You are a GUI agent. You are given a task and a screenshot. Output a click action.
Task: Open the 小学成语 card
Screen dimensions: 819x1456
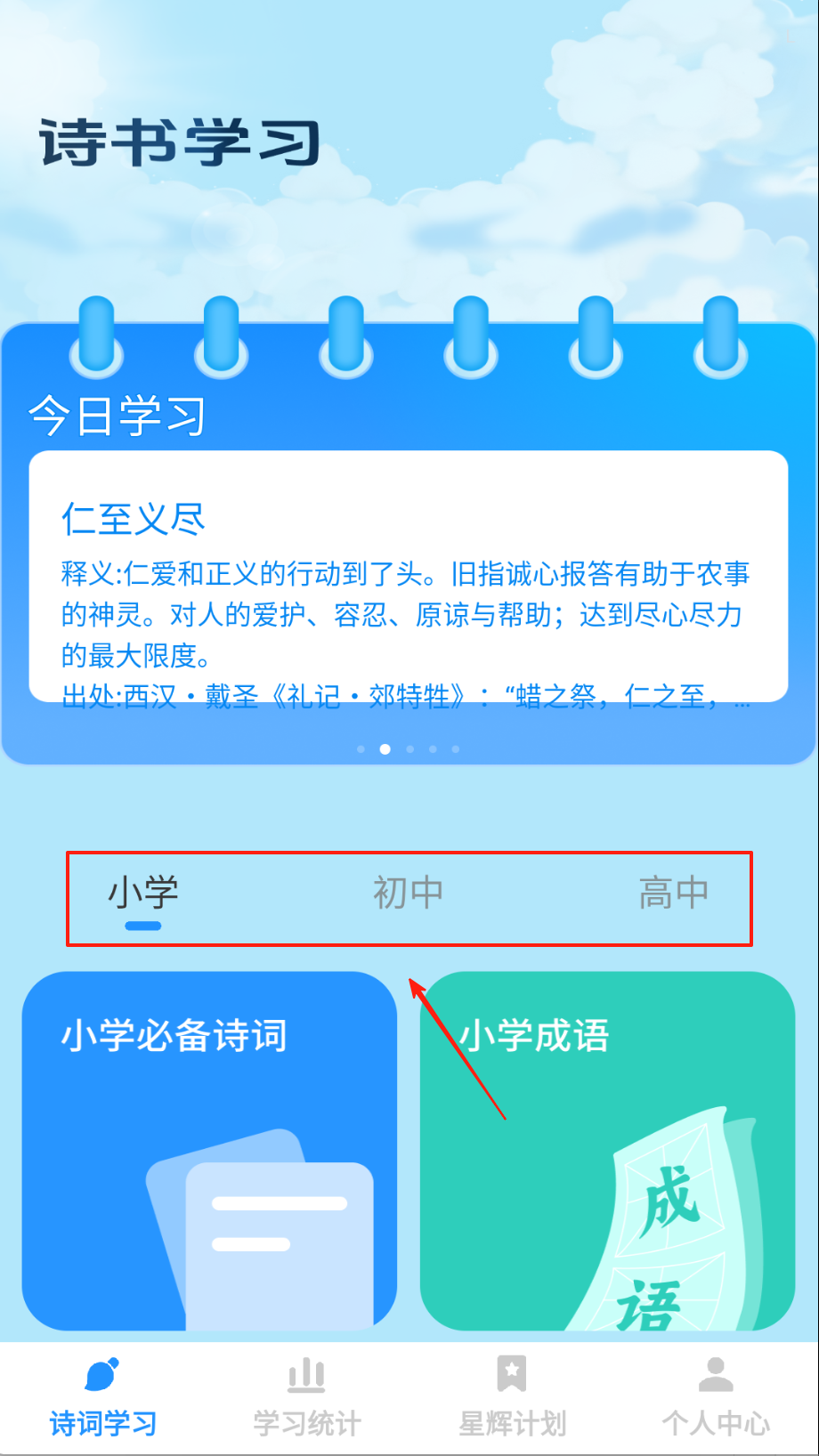tap(607, 1150)
